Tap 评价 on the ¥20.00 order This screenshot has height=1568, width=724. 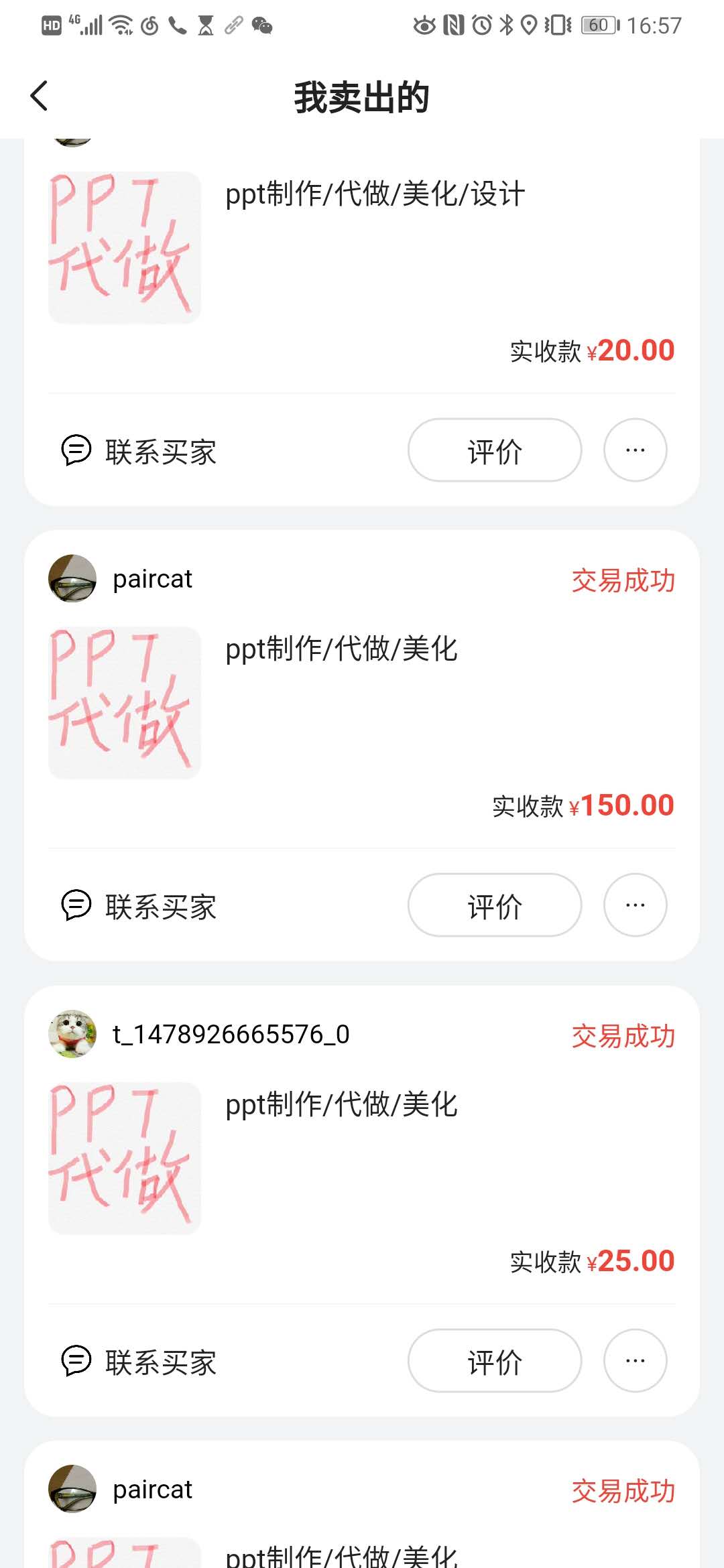point(494,450)
